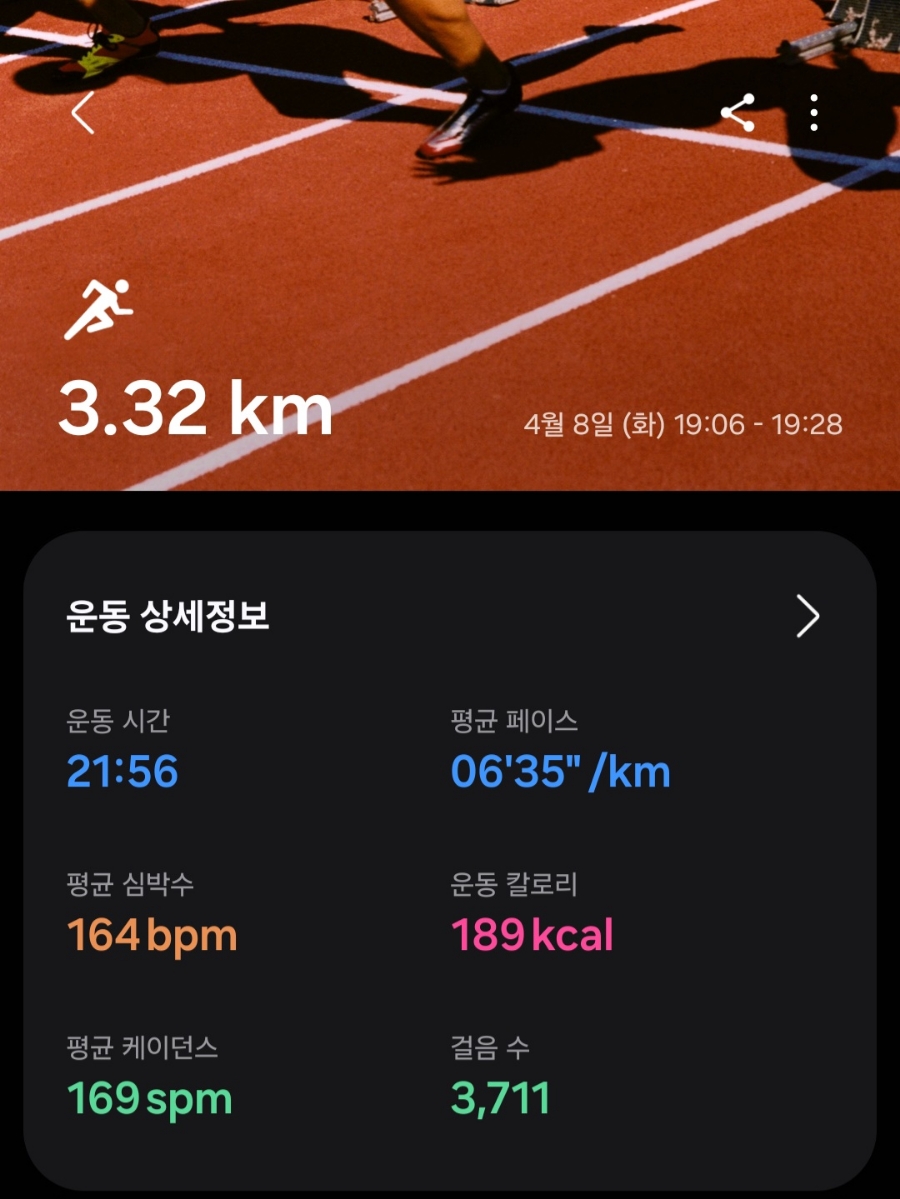900x1199 pixels.
Task: Open the three-dot overflow menu
Action: (x=814, y=113)
